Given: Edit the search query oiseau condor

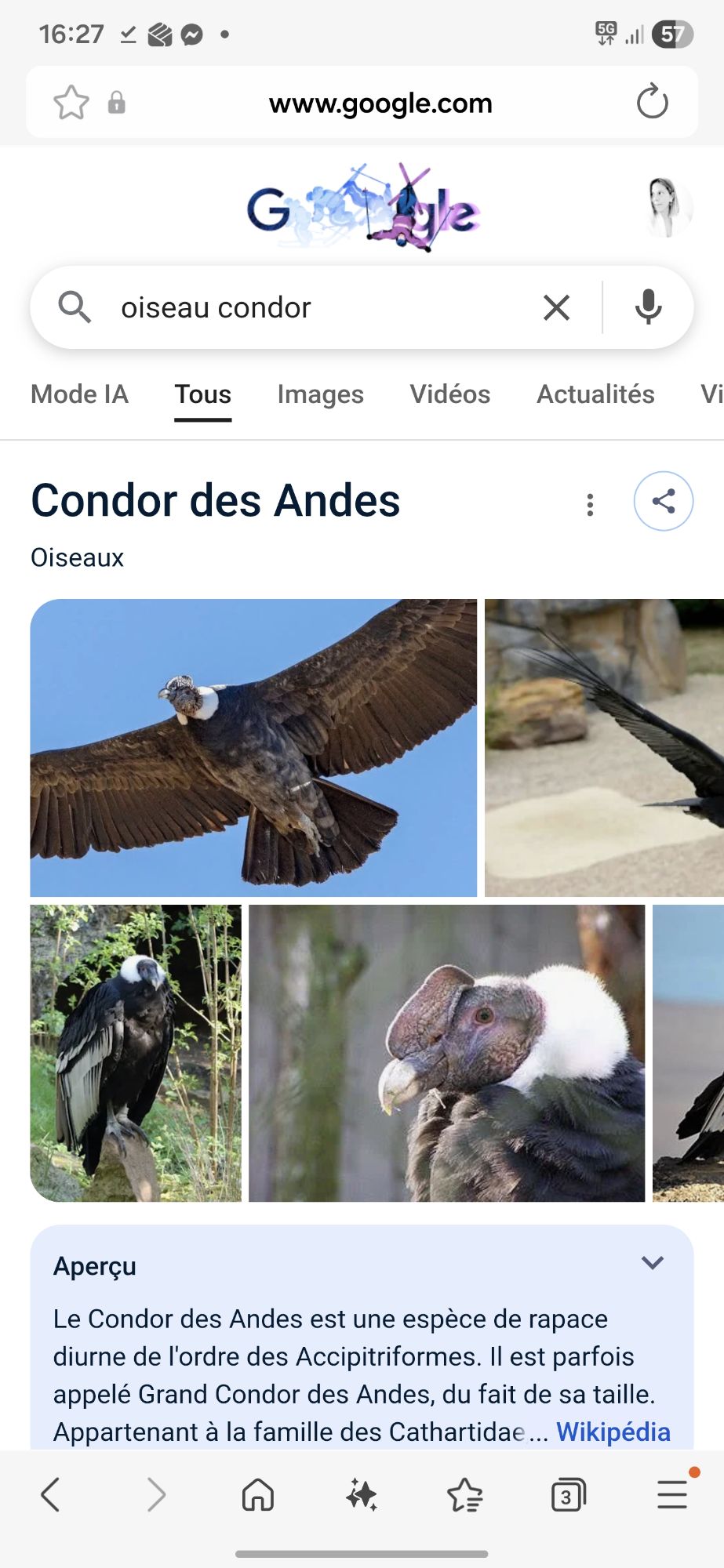Looking at the screenshot, I should click(314, 307).
